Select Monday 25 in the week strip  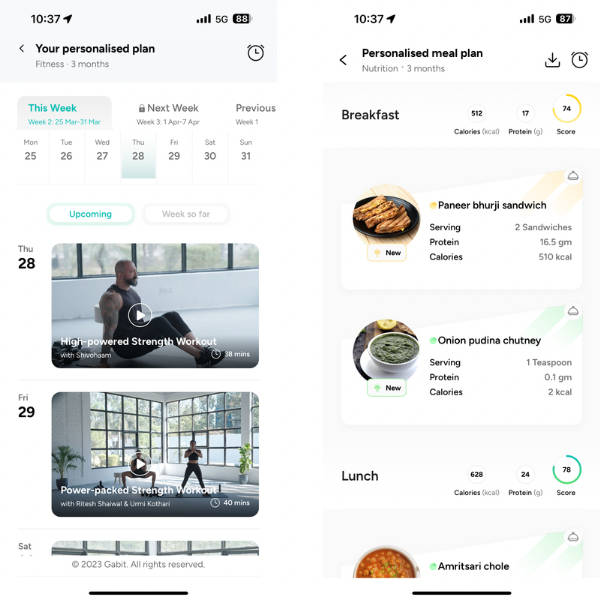click(30, 149)
